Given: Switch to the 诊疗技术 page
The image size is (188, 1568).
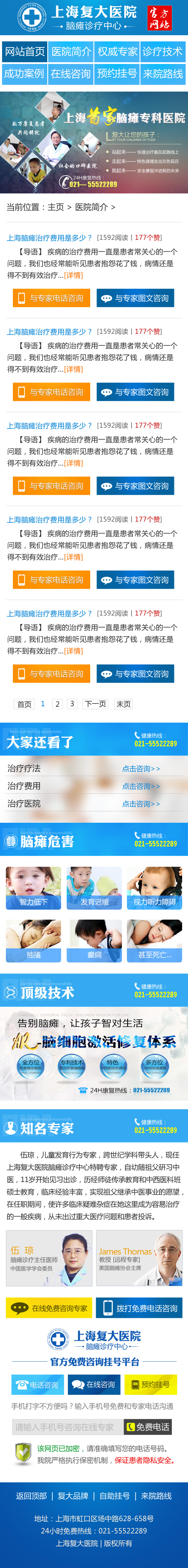Looking at the screenshot, I should pos(162,52).
